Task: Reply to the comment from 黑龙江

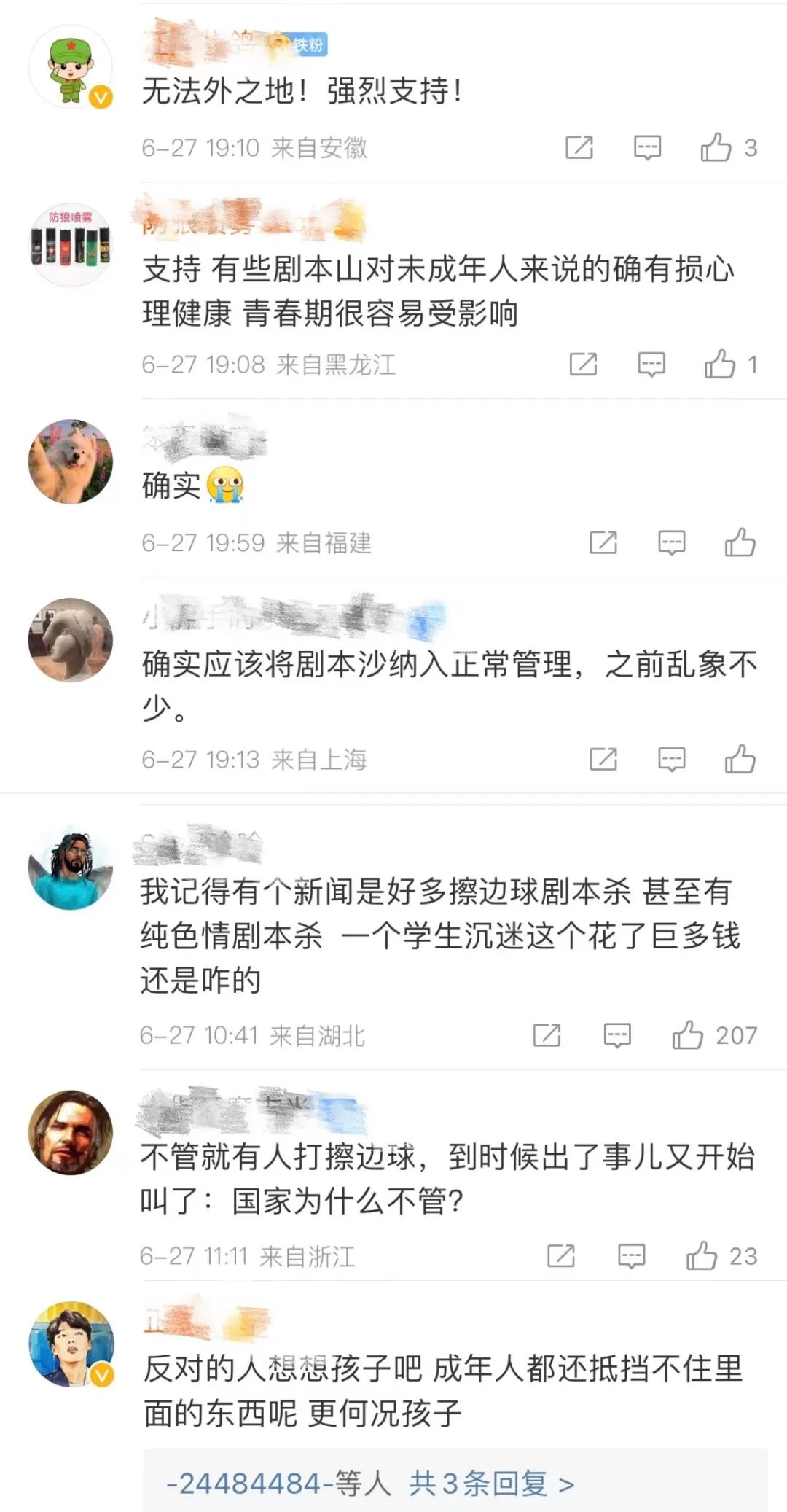Action: coord(651,364)
